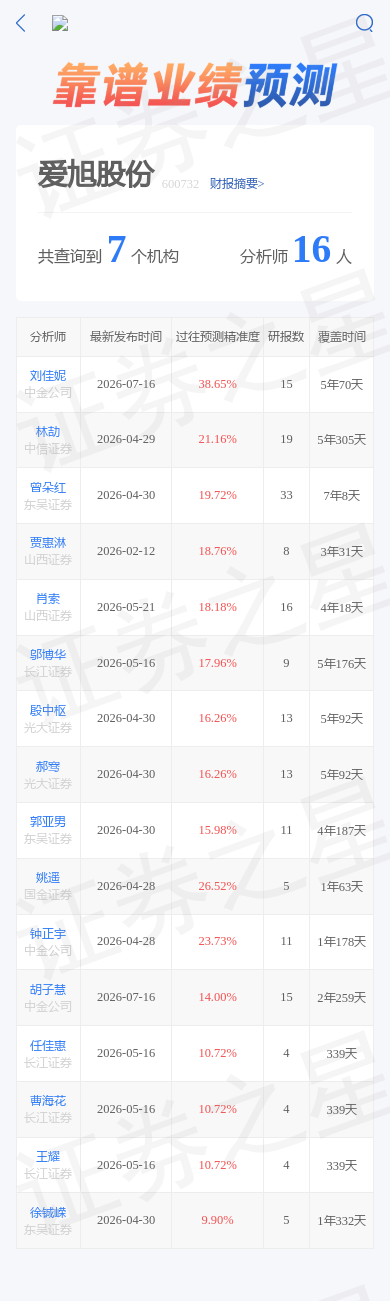Tap analyst name 肖索
Viewport: 390px width, 1301px height.
(x=48, y=598)
